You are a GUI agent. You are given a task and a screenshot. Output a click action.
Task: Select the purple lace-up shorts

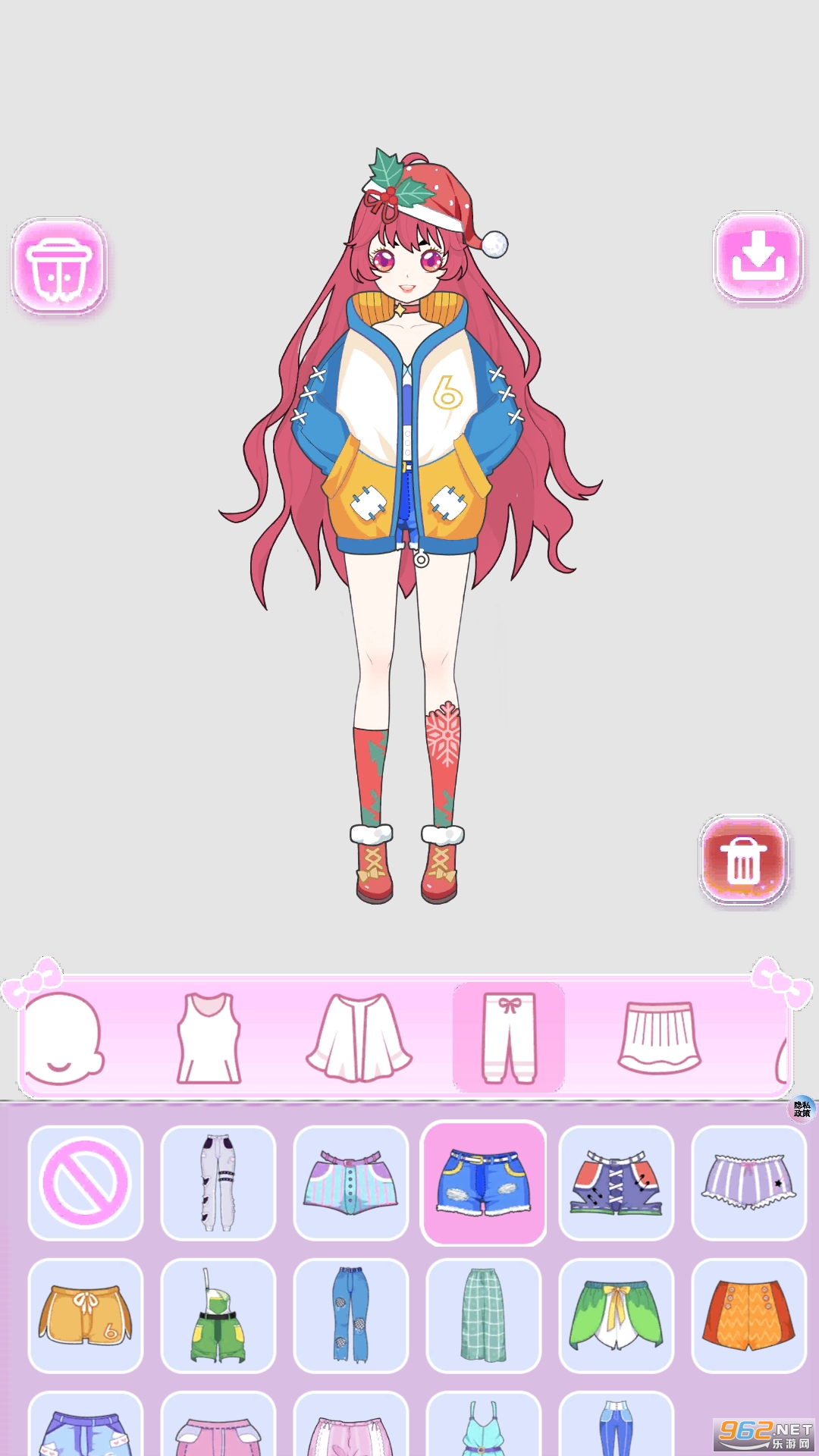tap(616, 1182)
